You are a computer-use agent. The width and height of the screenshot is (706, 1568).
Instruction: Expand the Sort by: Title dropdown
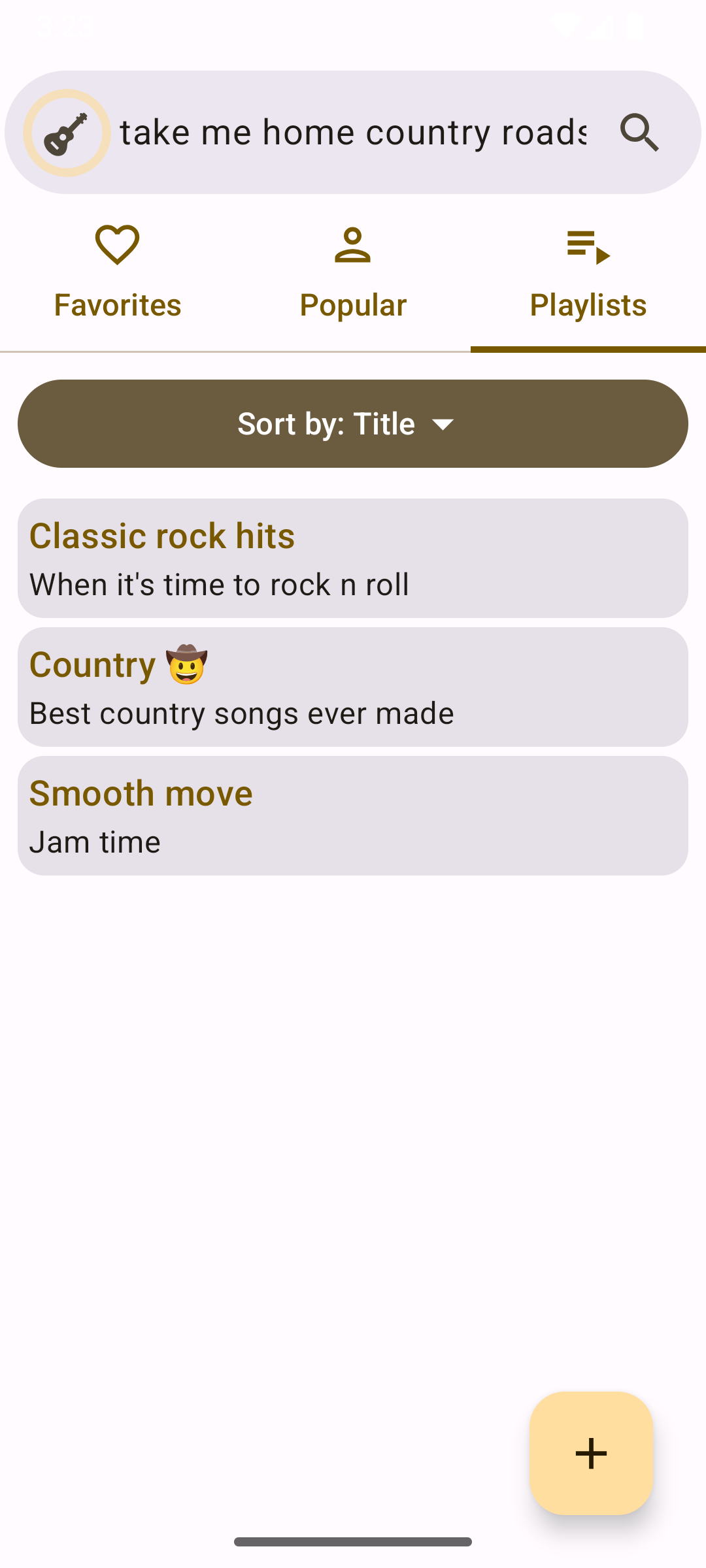coord(353,423)
